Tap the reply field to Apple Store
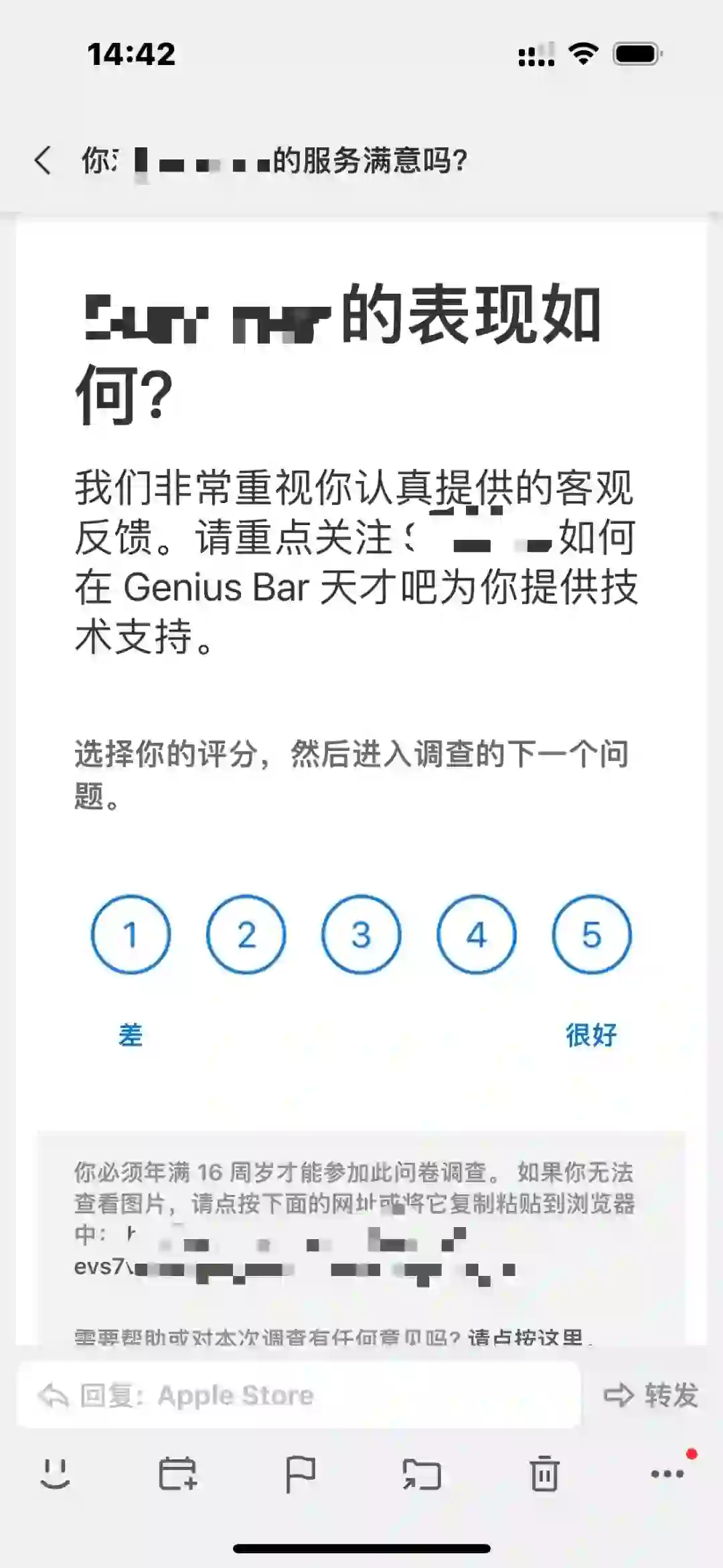 (x=299, y=1395)
